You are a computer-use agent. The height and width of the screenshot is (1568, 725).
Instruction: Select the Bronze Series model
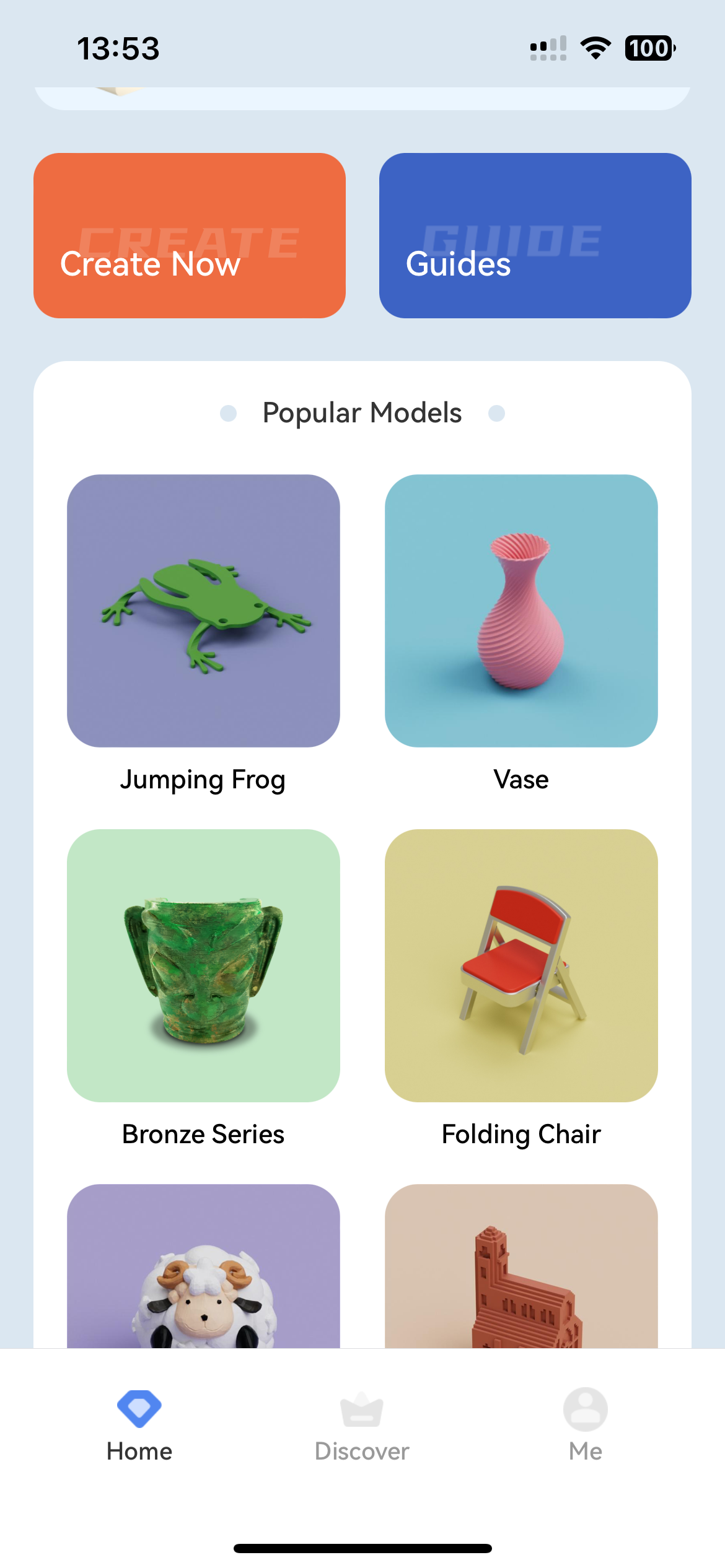(x=203, y=965)
